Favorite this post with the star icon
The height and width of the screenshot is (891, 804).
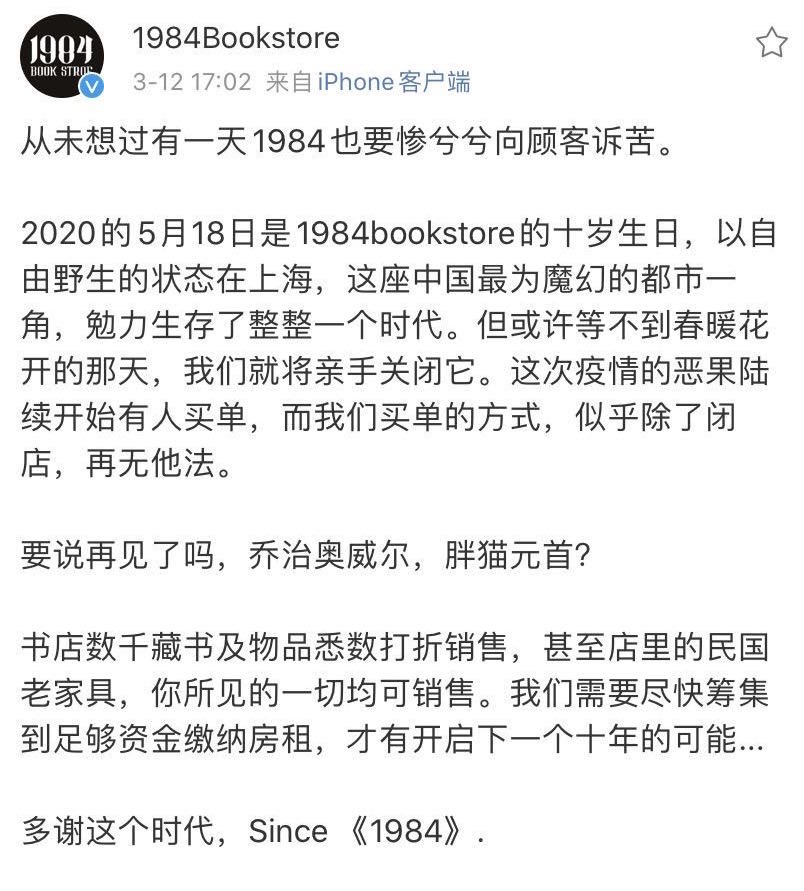771,43
